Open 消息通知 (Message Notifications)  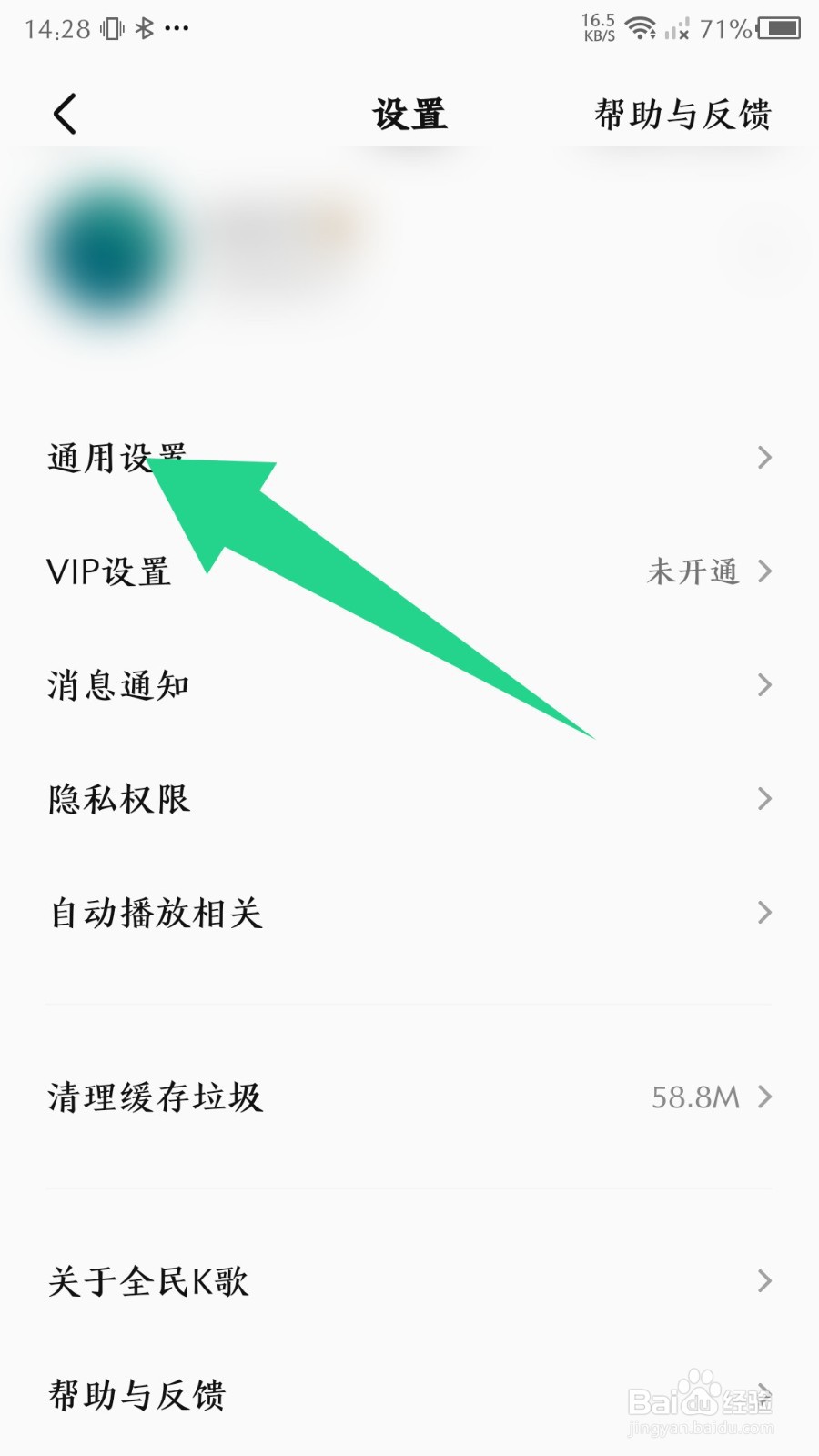[x=118, y=685]
